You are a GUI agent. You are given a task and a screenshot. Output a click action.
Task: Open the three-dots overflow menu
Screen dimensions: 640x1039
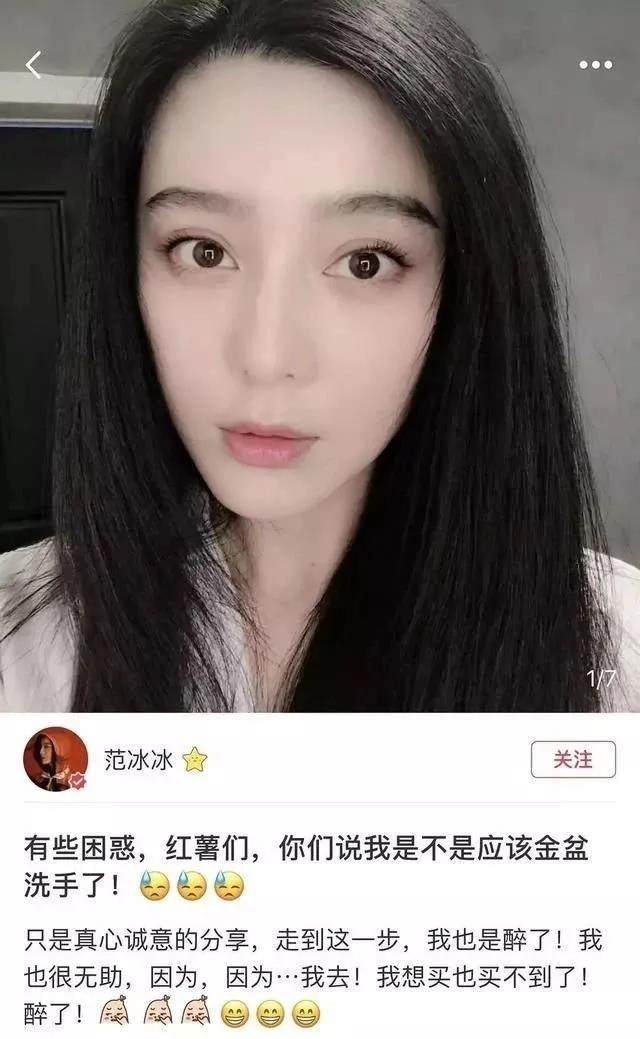pyautogui.click(x=595, y=65)
